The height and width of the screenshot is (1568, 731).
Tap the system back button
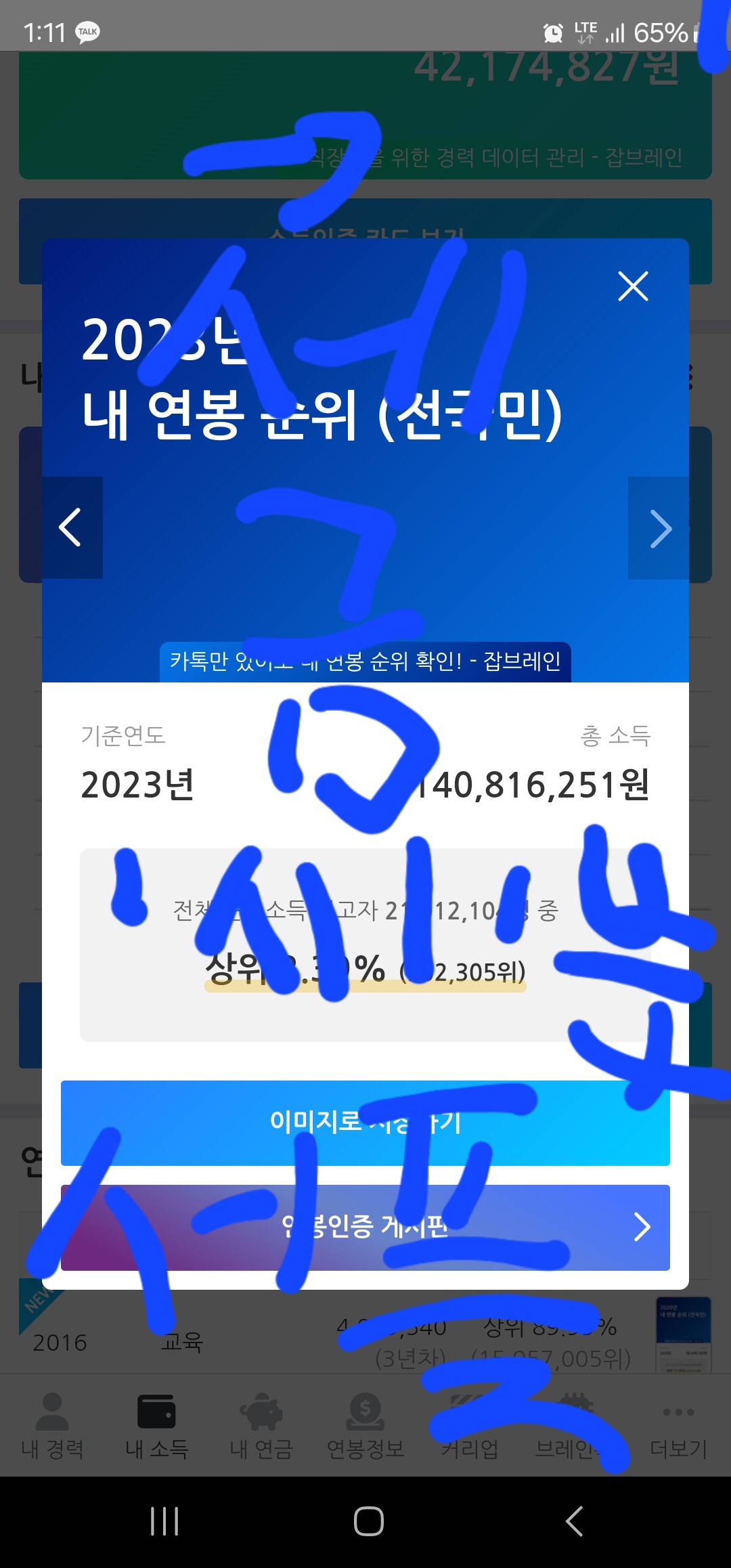(573, 1521)
